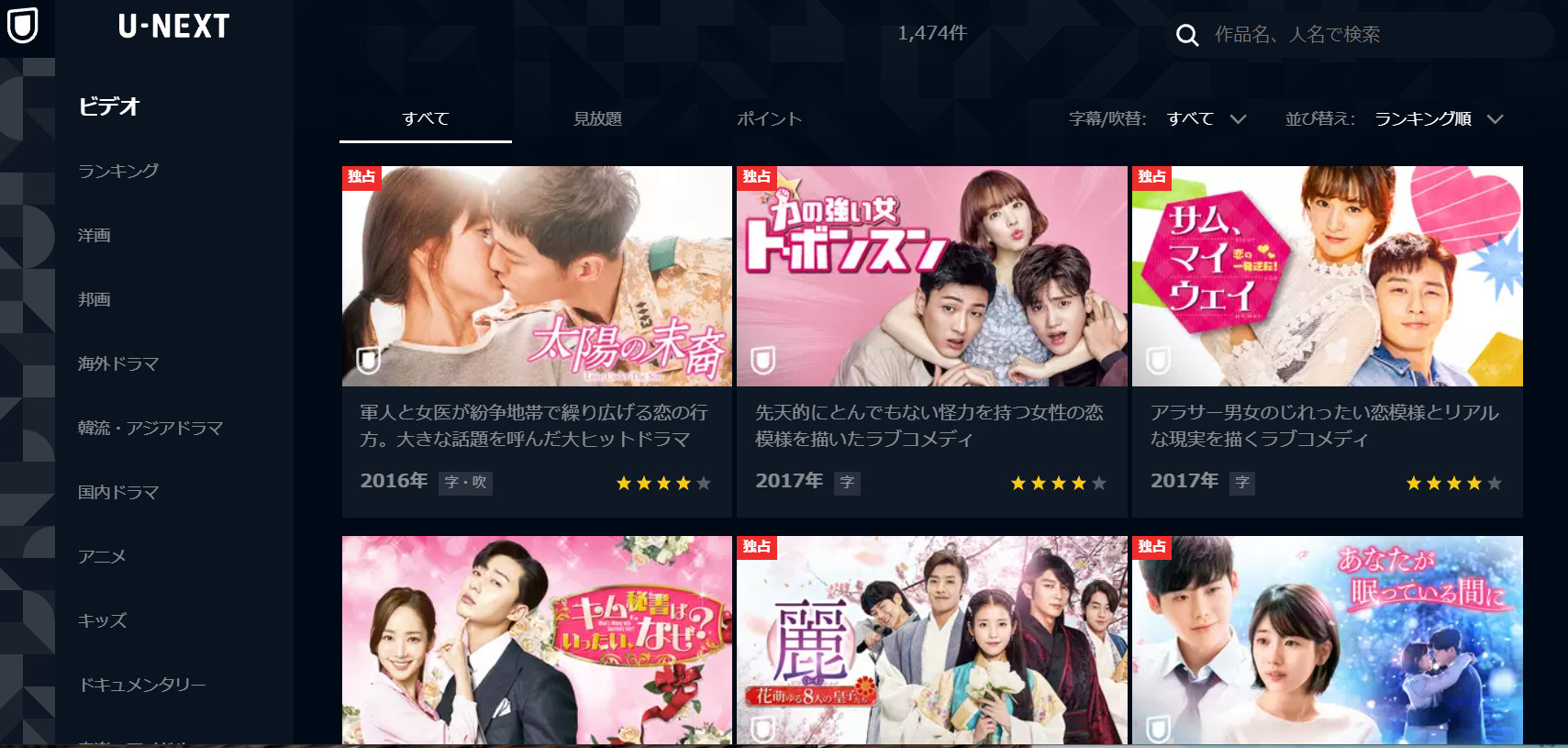The width and height of the screenshot is (1568, 748).
Task: Switch to the ポイント tab
Action: (769, 119)
